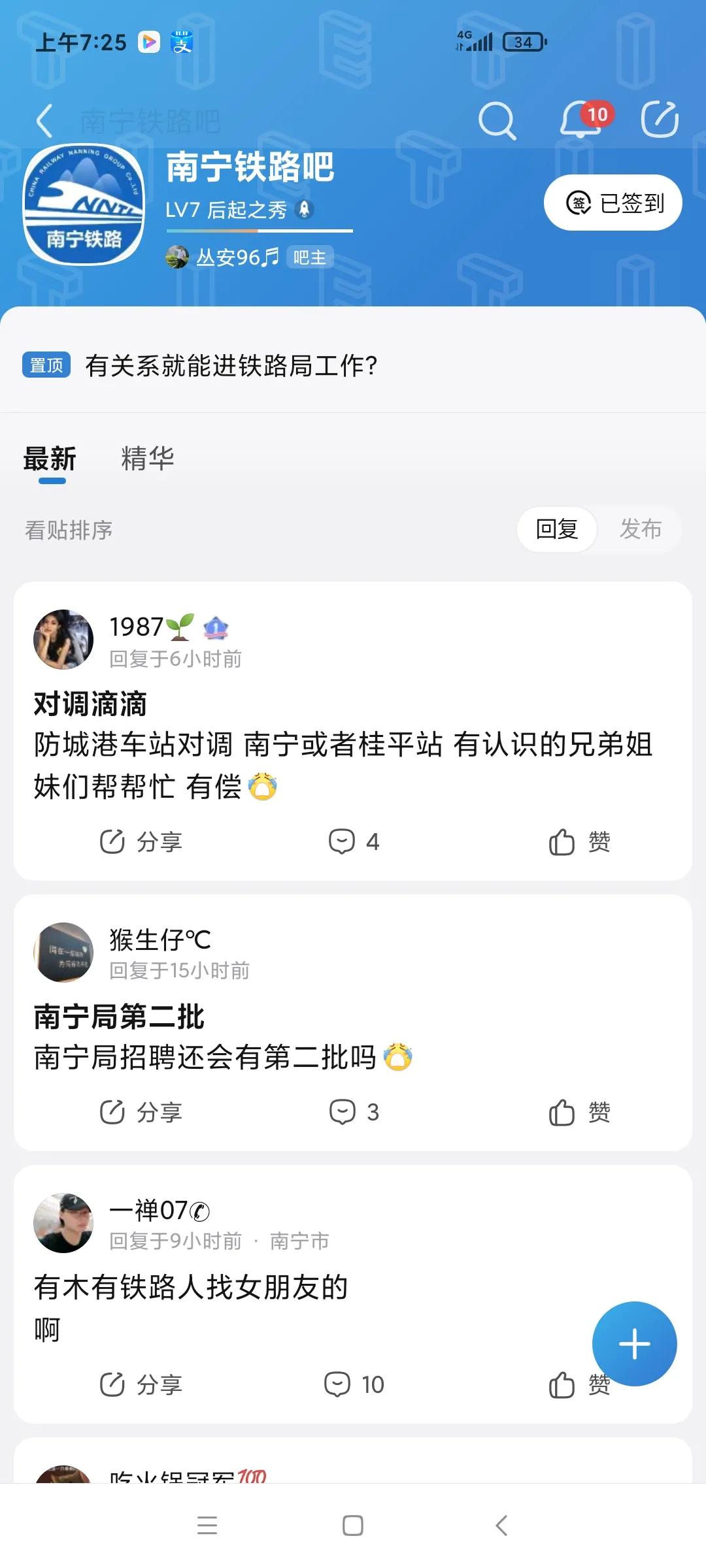
Task: Open user 1987's profile avatar
Action: coord(63,638)
